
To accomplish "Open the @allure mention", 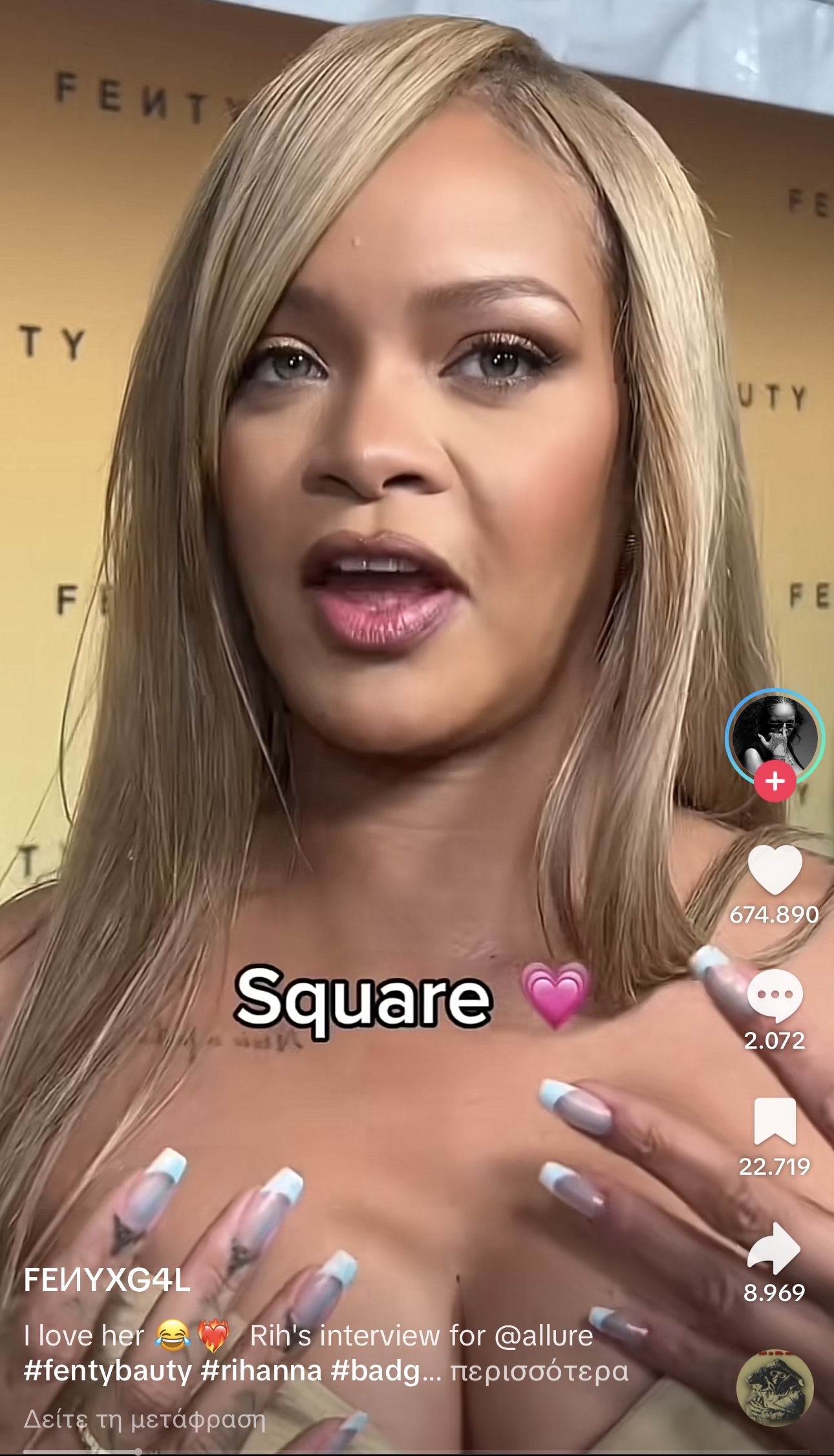I will tap(543, 1336).
